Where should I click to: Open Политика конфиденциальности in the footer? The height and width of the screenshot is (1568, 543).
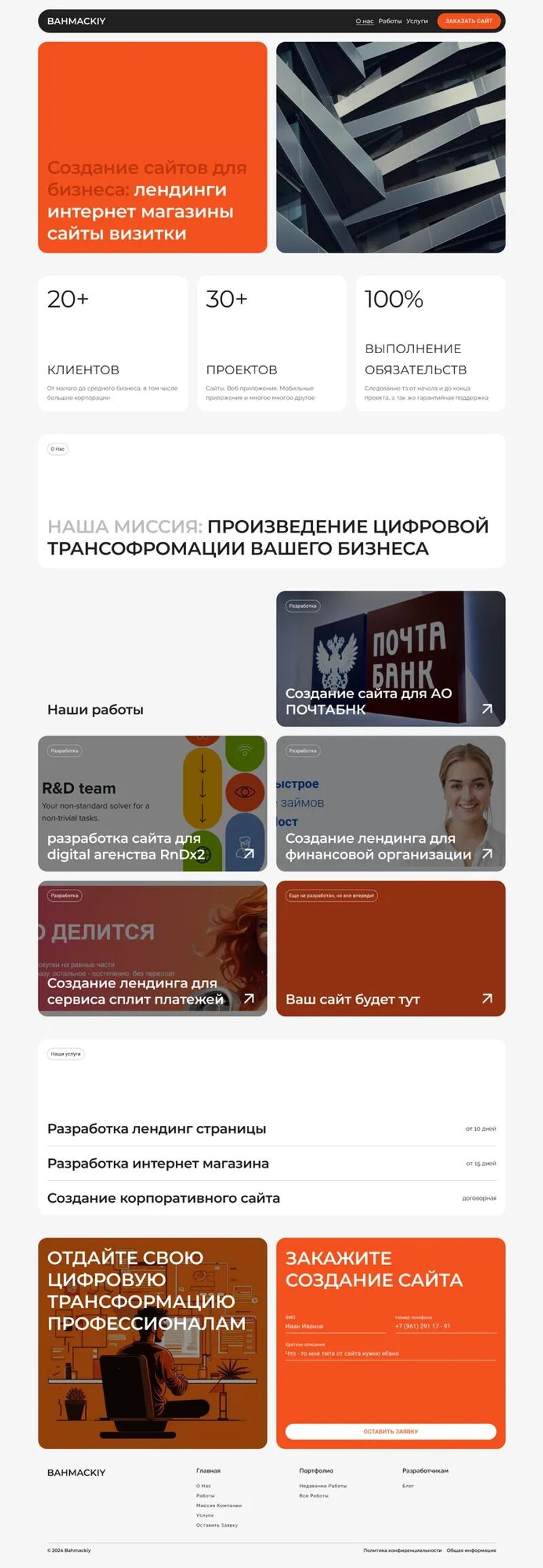(x=402, y=1550)
